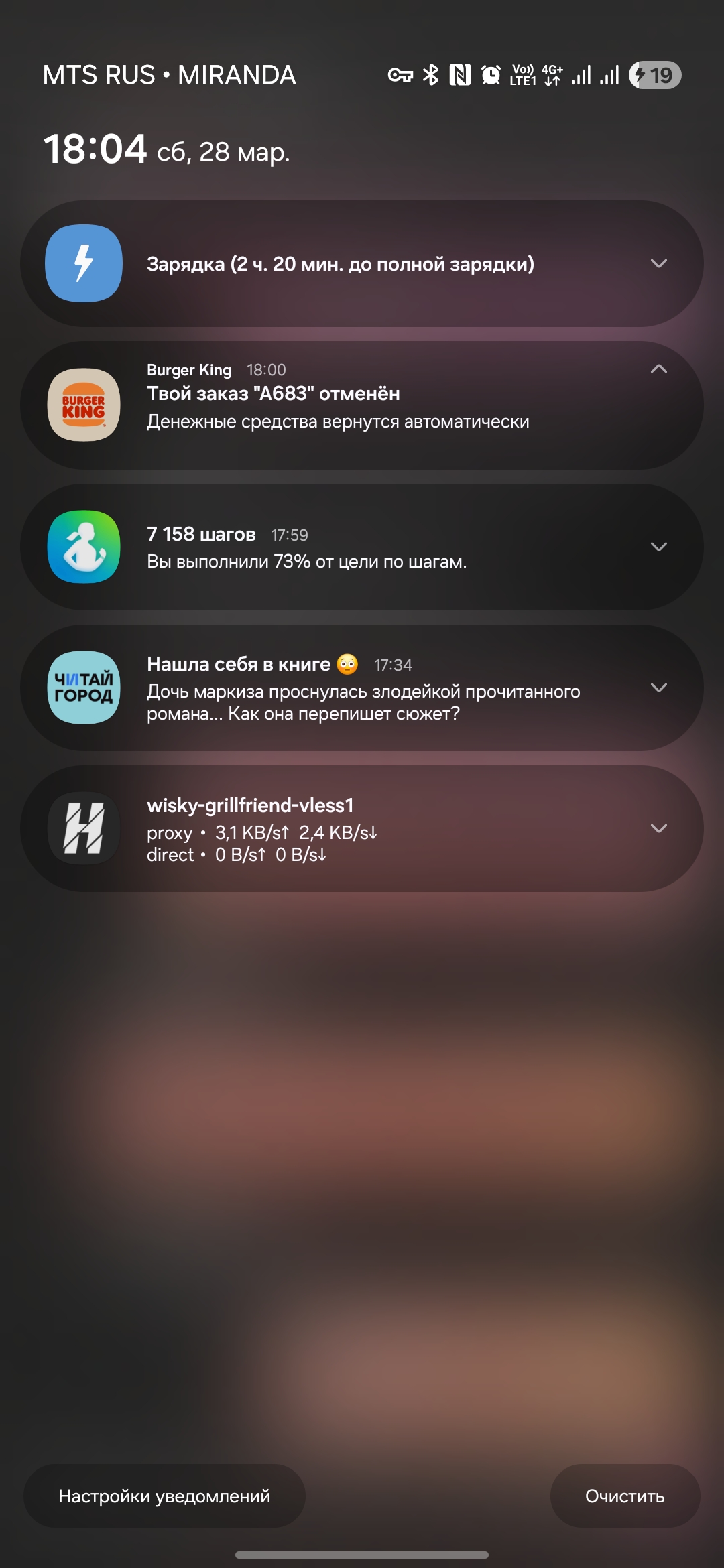The image size is (724, 1568).
Task: Expand the steps goal notification chevron
Action: pyautogui.click(x=658, y=547)
